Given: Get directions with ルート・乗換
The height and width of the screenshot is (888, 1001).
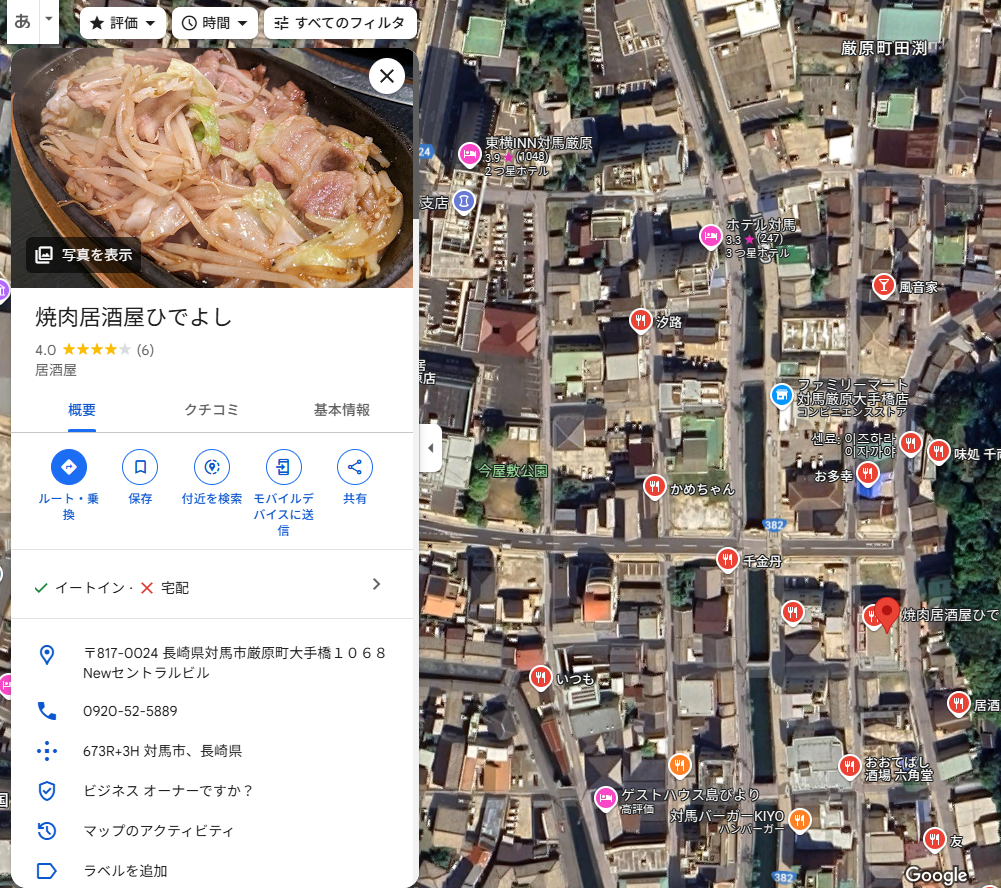Looking at the screenshot, I should tap(69, 467).
